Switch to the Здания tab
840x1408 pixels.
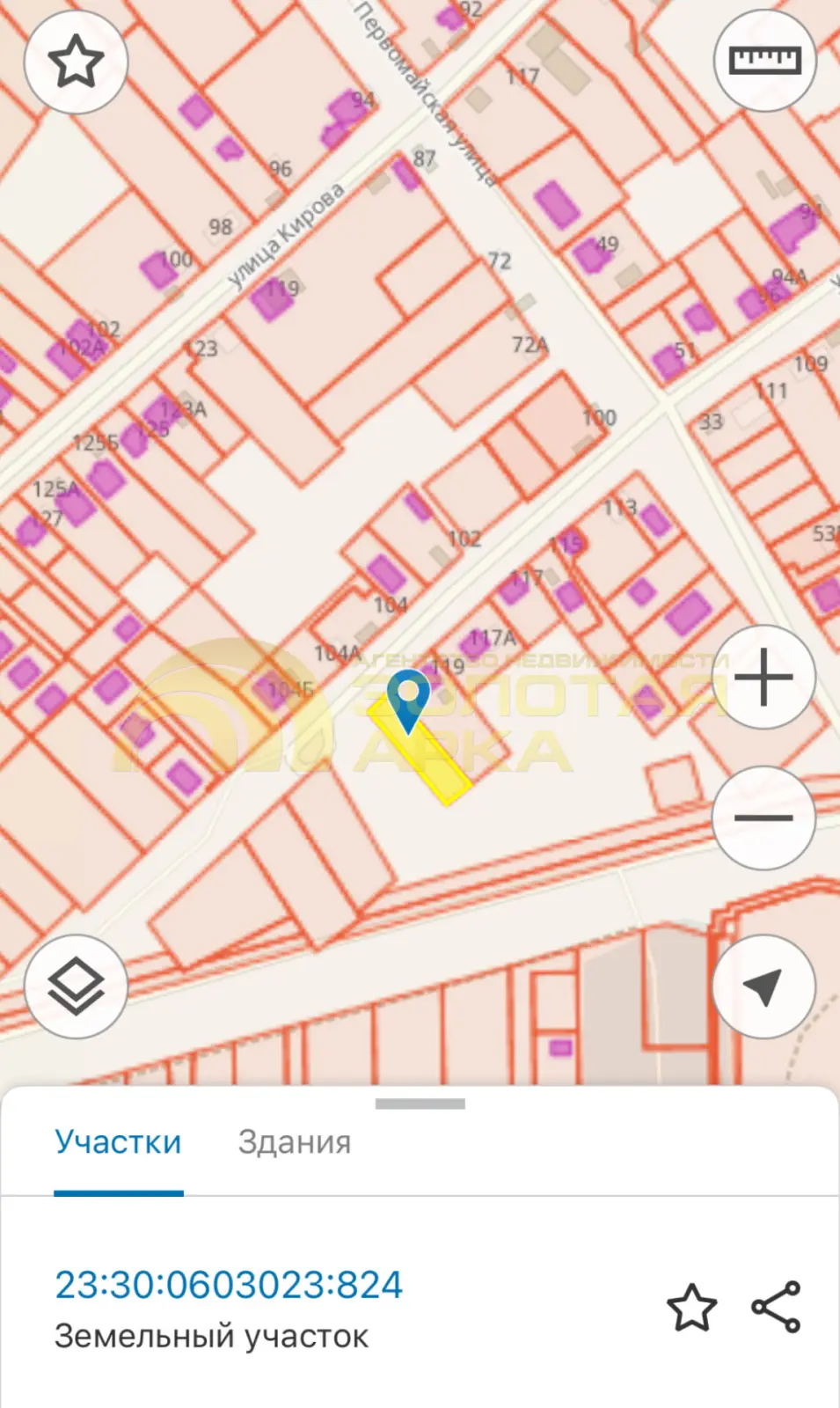(x=295, y=1142)
